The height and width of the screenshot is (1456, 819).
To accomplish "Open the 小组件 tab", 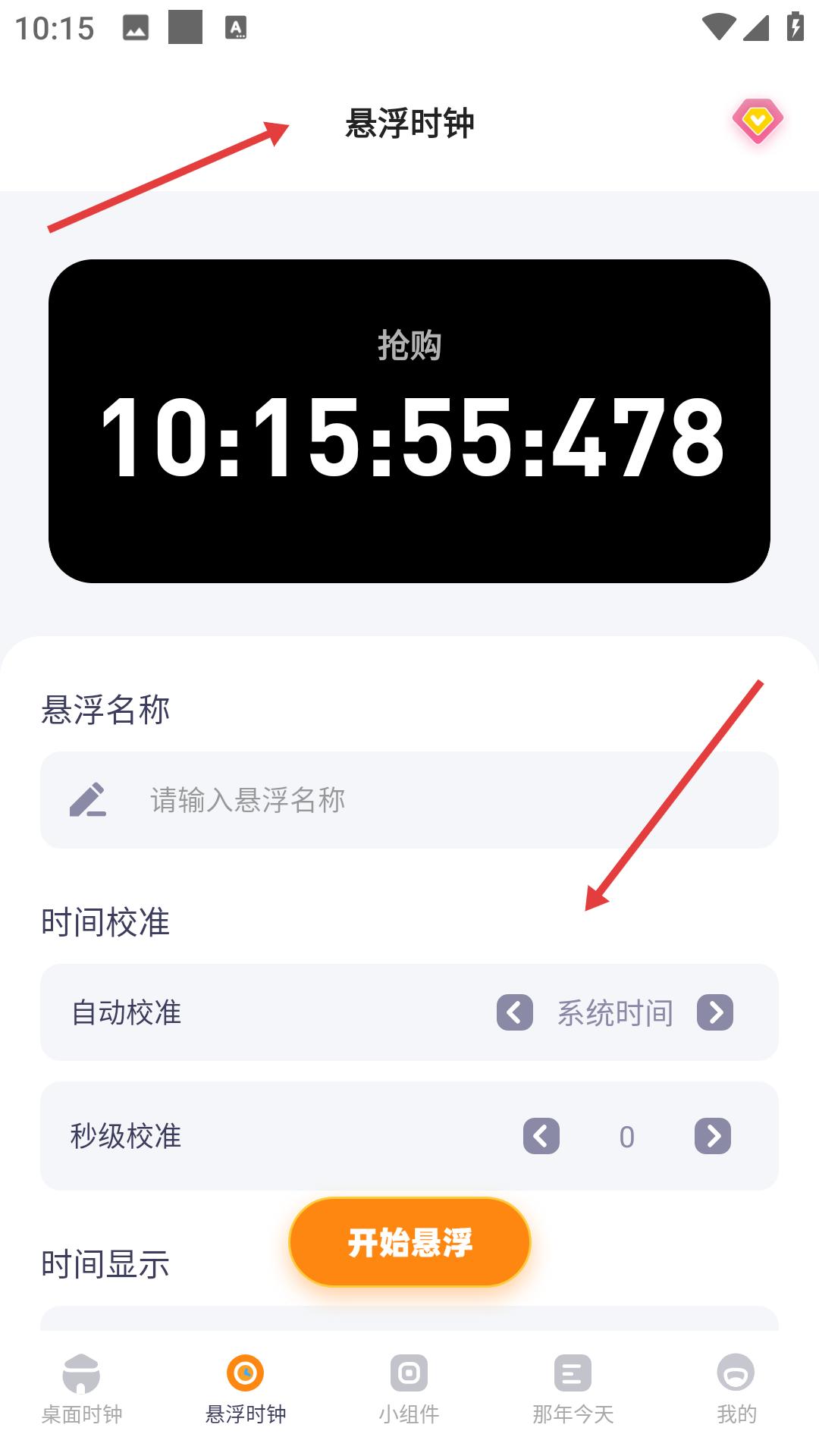I will point(409,1389).
